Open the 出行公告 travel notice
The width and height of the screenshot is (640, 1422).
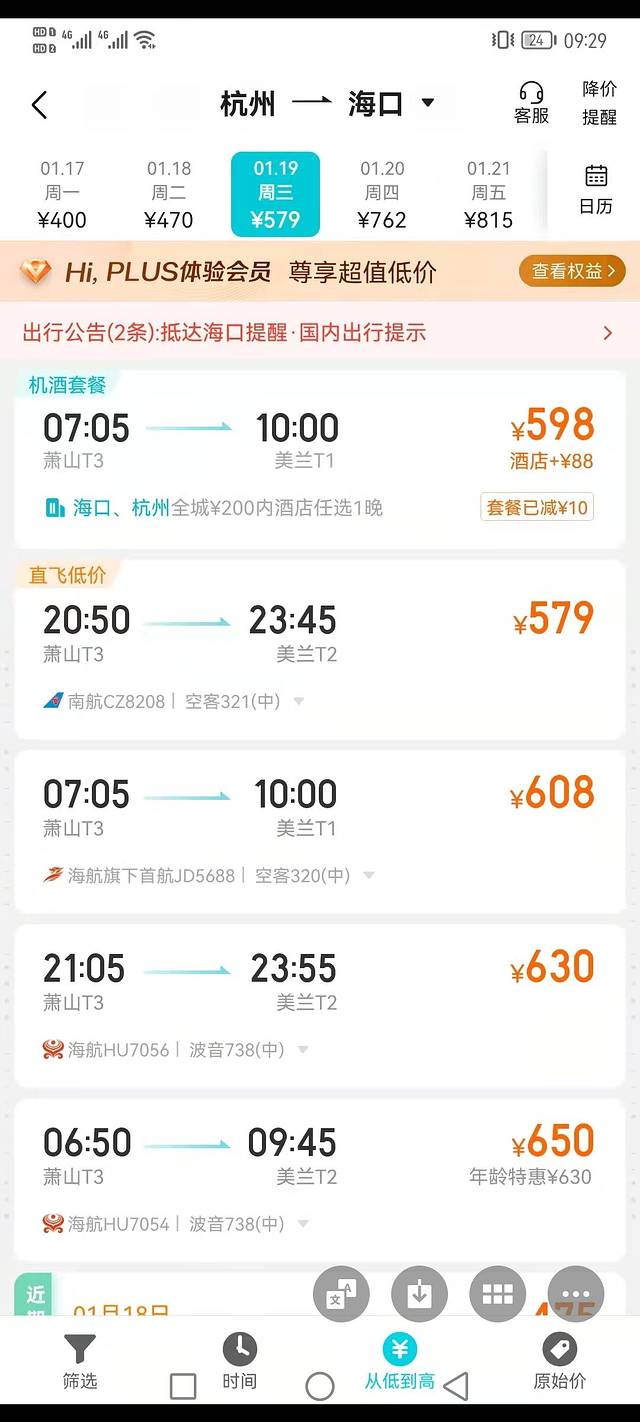[319, 333]
